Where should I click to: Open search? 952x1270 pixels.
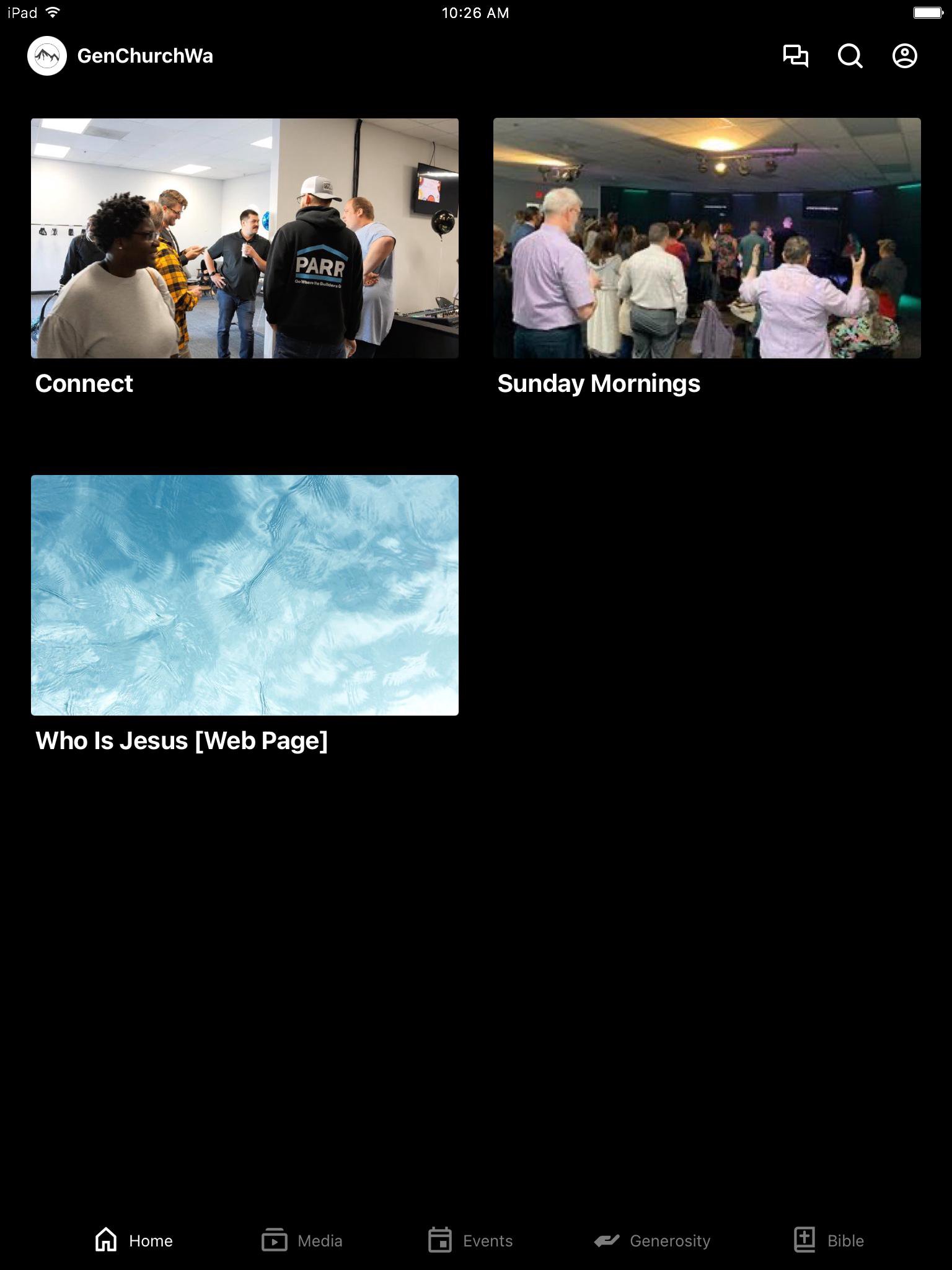(x=850, y=56)
